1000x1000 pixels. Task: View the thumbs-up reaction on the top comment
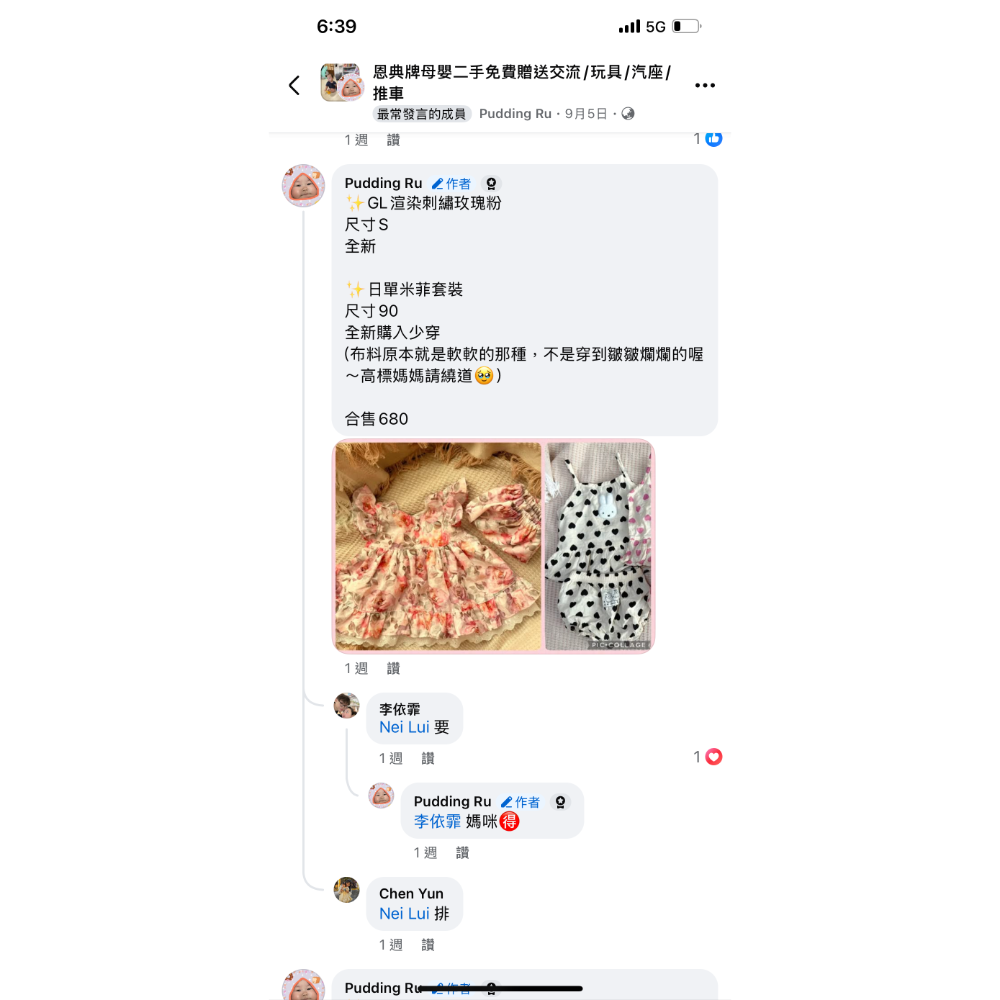[713, 139]
